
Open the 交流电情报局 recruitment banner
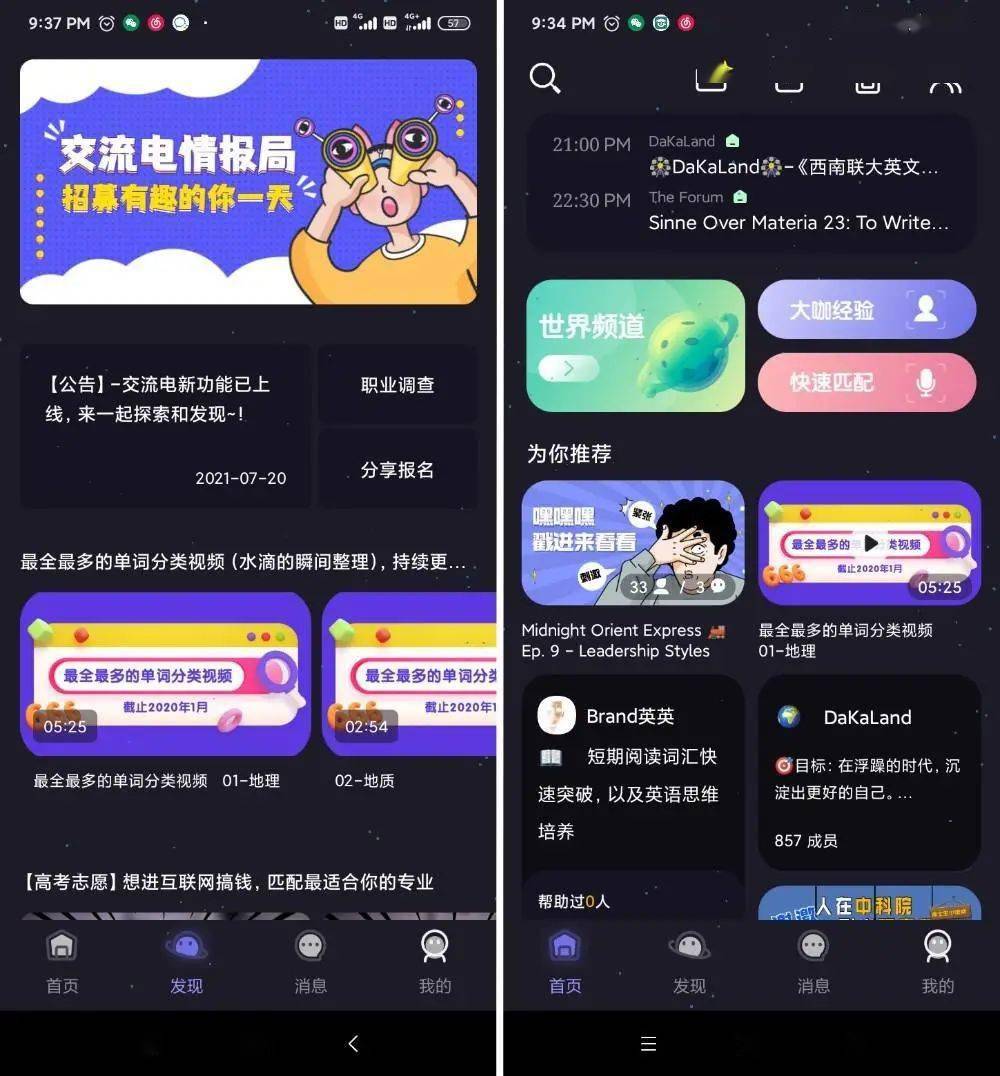(248, 181)
